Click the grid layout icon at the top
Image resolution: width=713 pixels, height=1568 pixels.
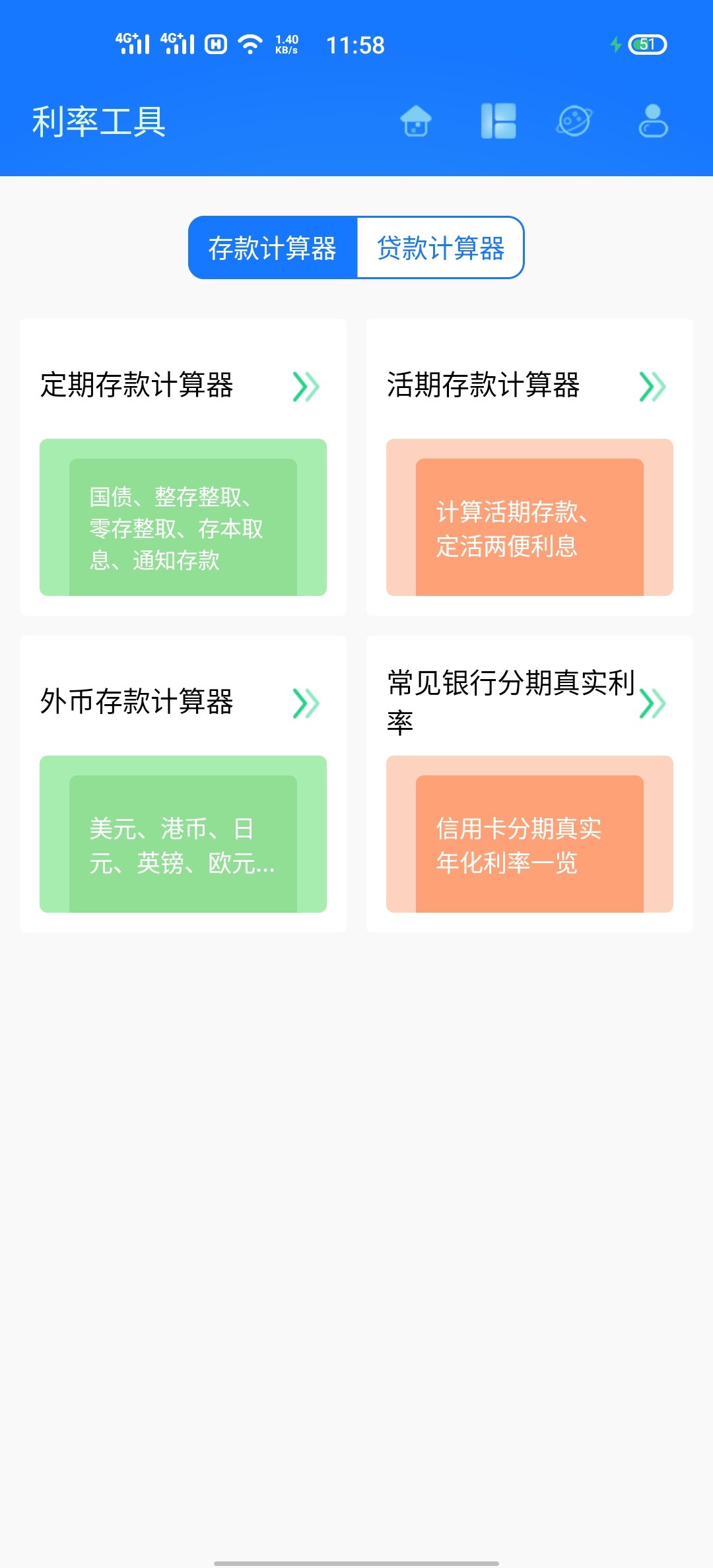pos(499,122)
